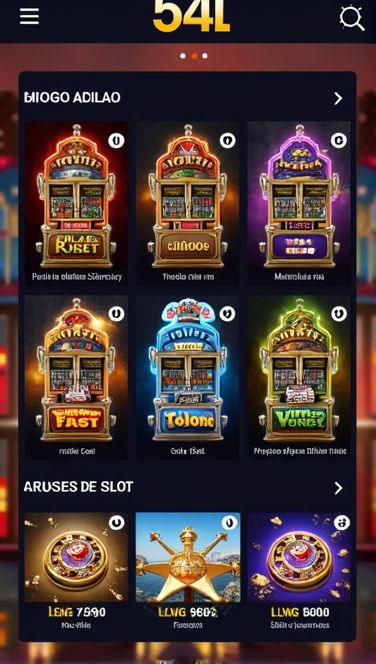Expand the ARUSES DE SLOT section arrow
This screenshot has height=664, width=376.
338,488
